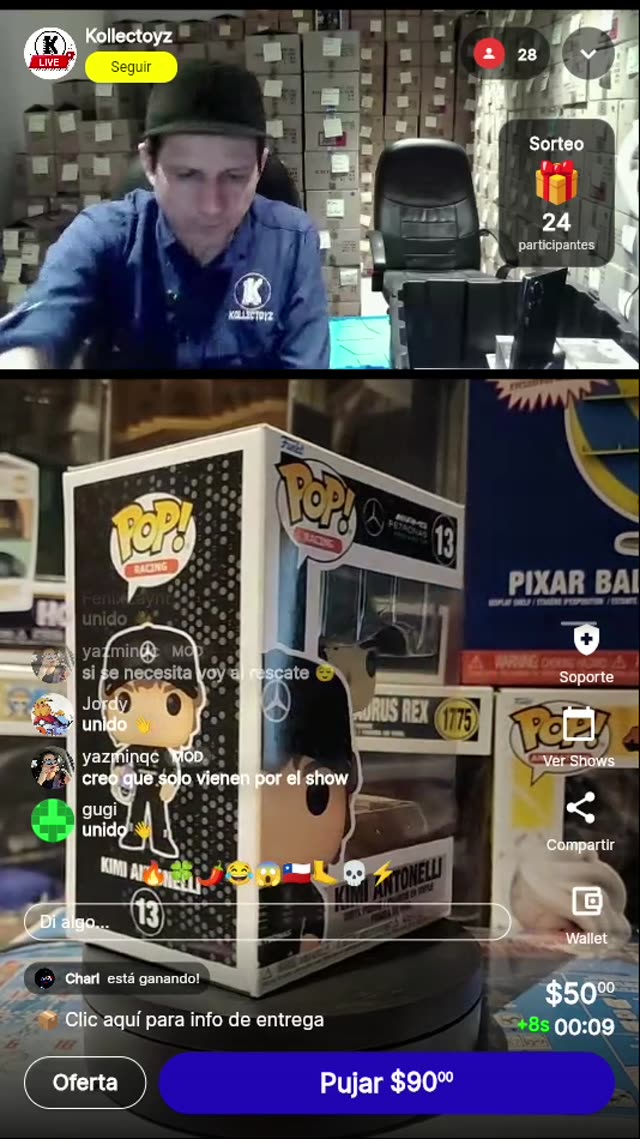Share this live stream via Compartir
This screenshot has width=640, height=1139.
[x=580, y=821]
